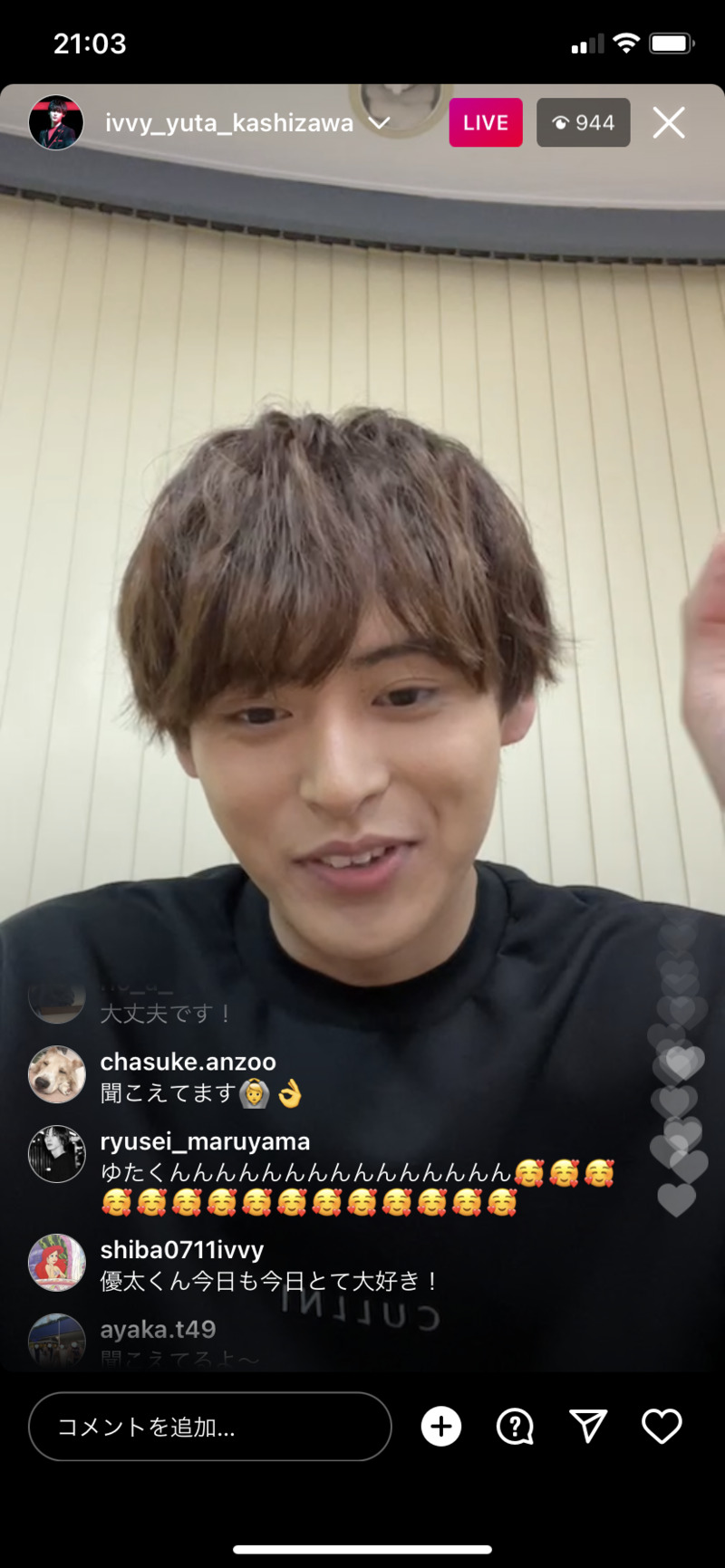This screenshot has width=725, height=1568.
Task: Add a comment in the input field
Action: click(x=210, y=1427)
